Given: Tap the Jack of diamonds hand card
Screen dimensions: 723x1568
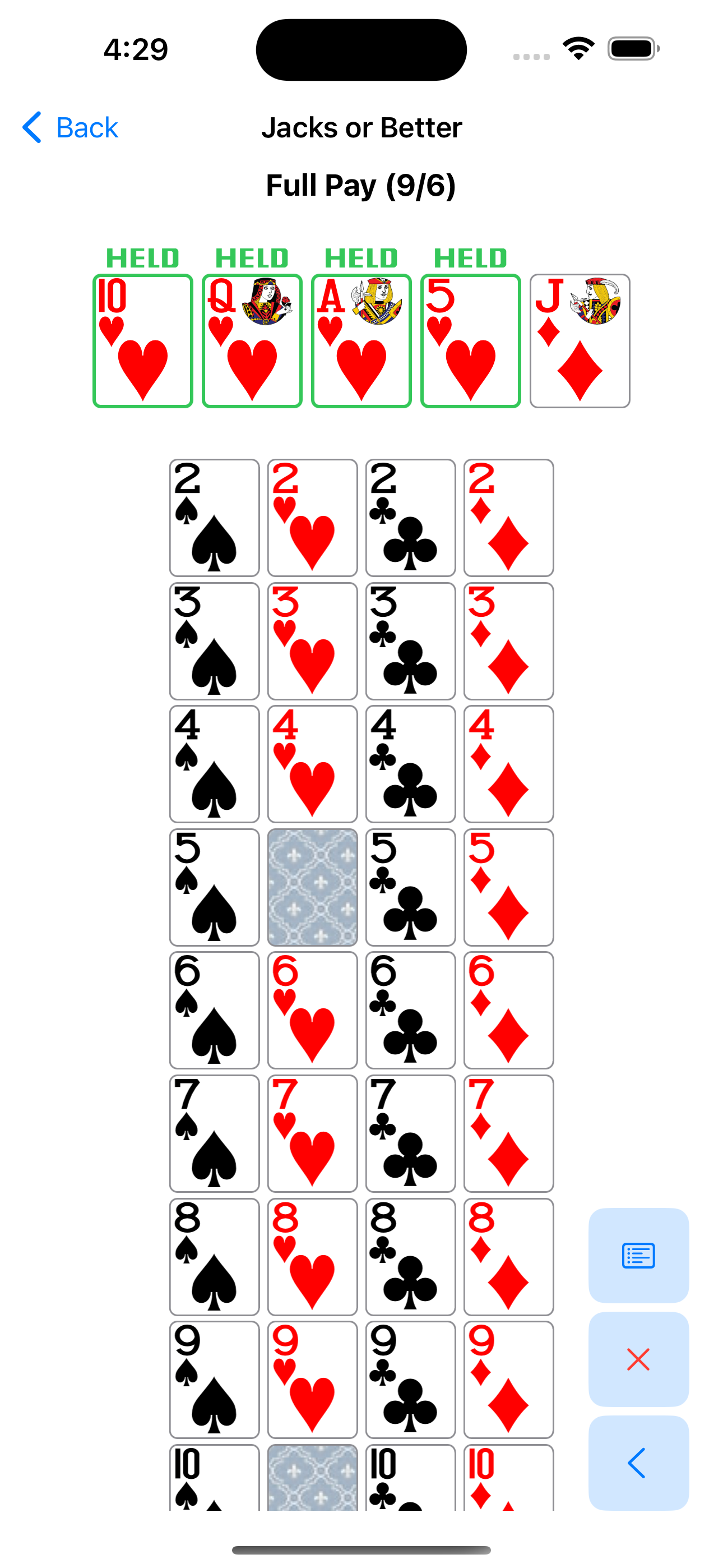Looking at the screenshot, I should coord(580,341).
